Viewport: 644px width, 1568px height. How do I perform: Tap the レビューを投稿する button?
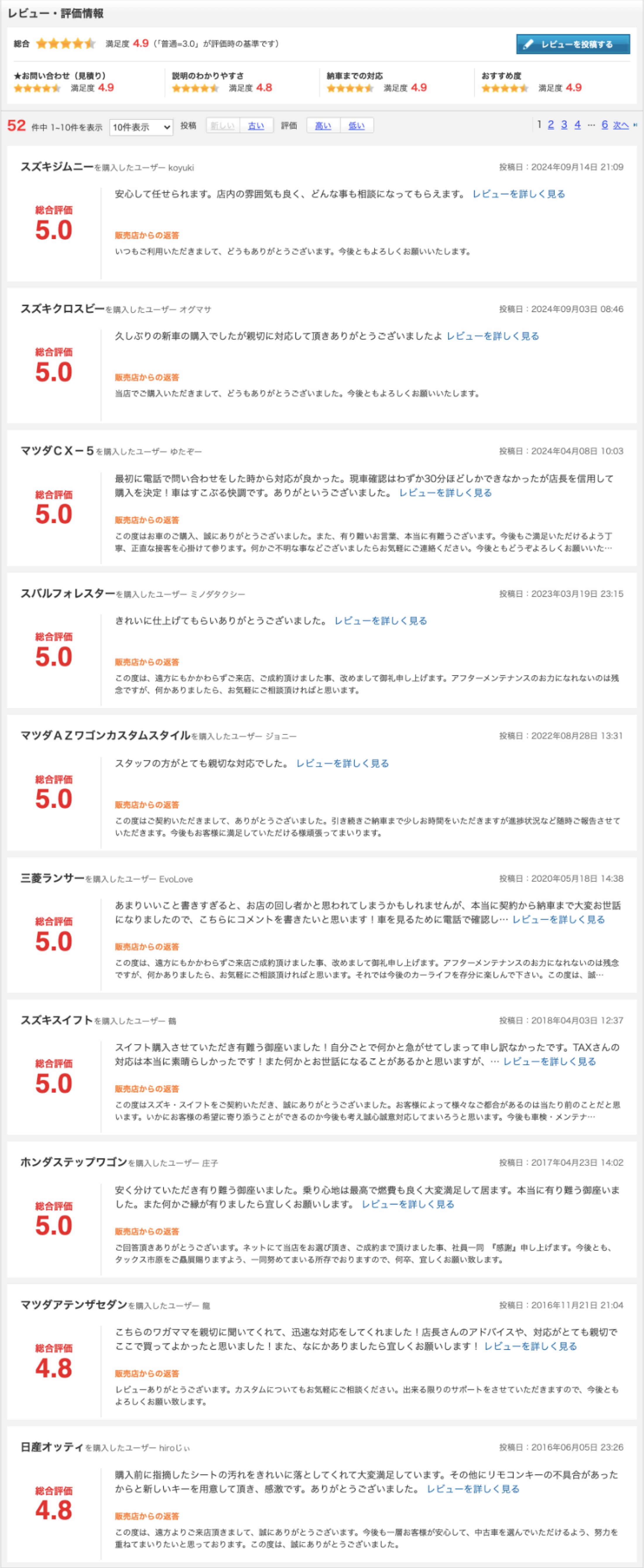coord(573,44)
